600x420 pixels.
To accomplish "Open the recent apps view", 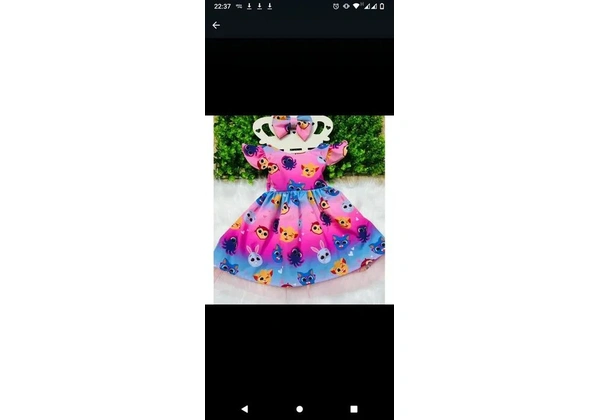I will (353, 409).
